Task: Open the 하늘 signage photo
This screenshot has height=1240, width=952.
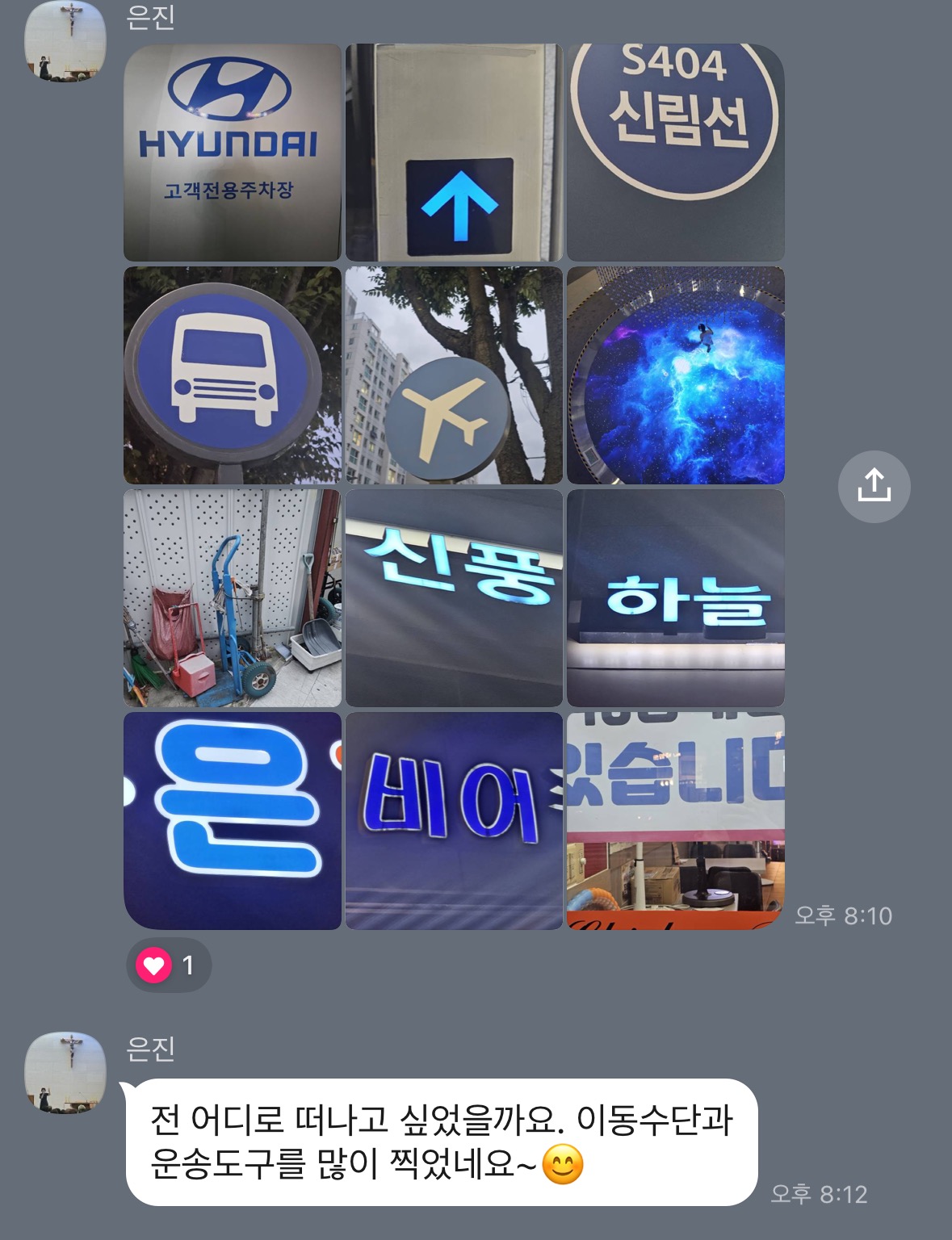Action: [x=676, y=598]
